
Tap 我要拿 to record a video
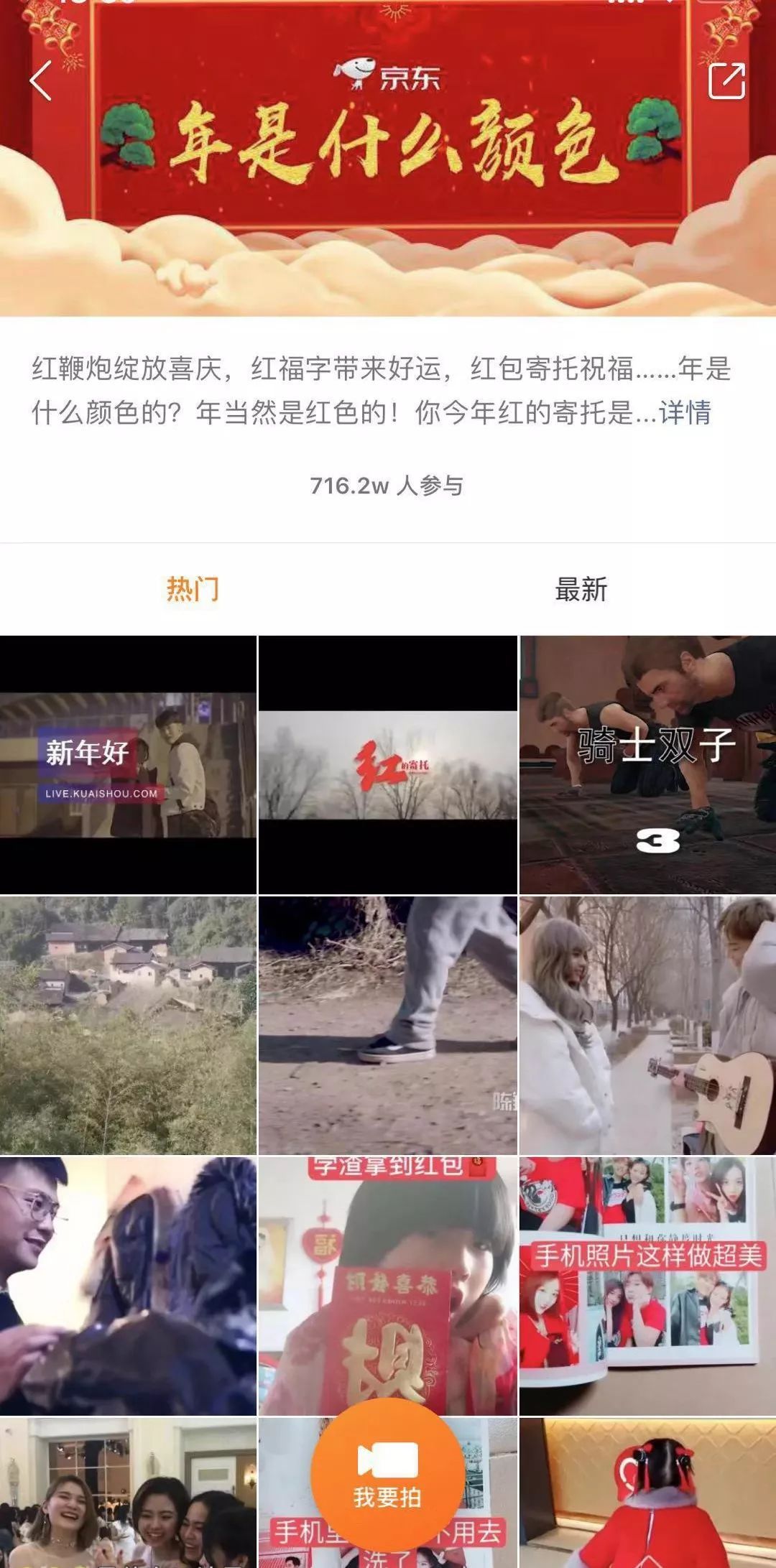point(387,1474)
